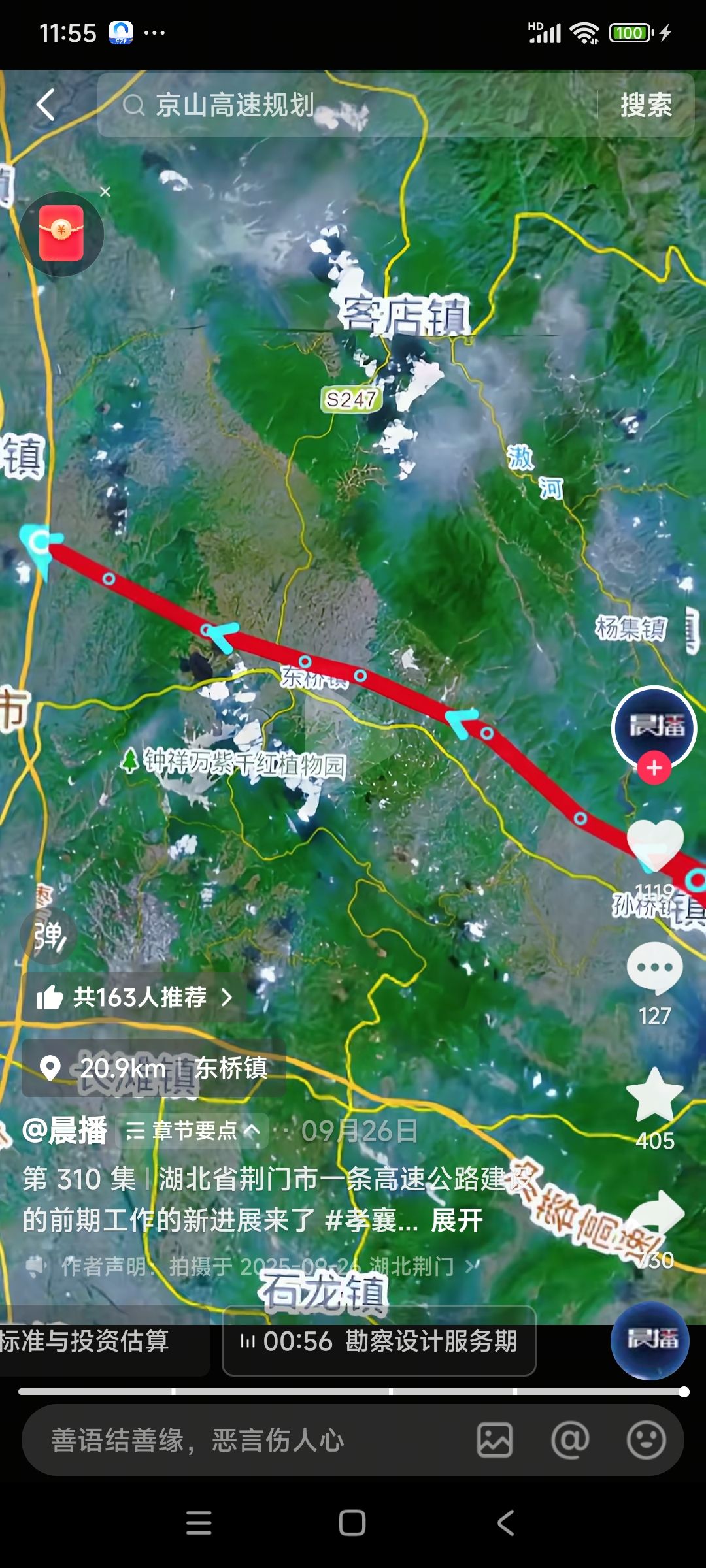Screen dimensions: 706x1568
Task: Follow 晨播 with the red plus
Action: tap(654, 768)
